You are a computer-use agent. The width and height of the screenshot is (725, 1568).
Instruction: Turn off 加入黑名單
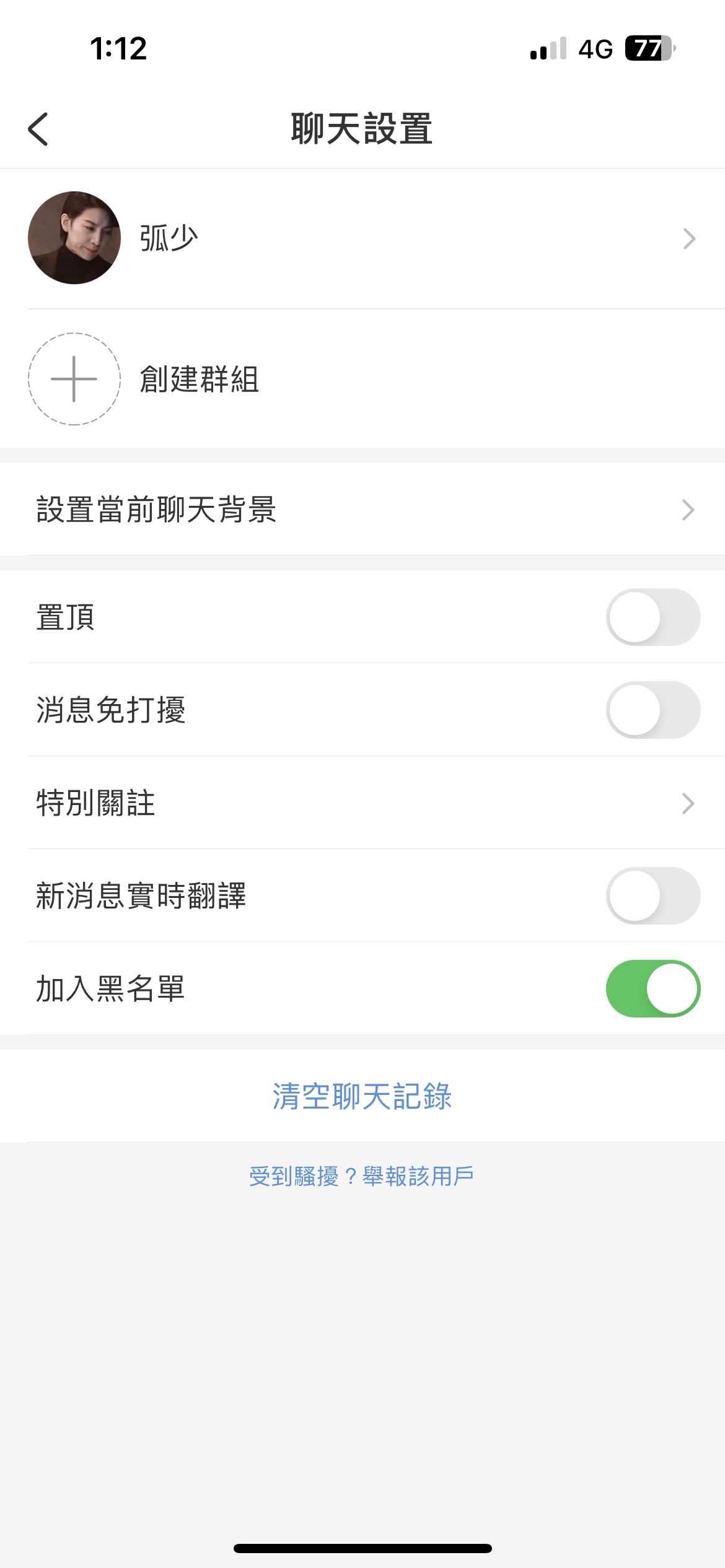click(652, 989)
